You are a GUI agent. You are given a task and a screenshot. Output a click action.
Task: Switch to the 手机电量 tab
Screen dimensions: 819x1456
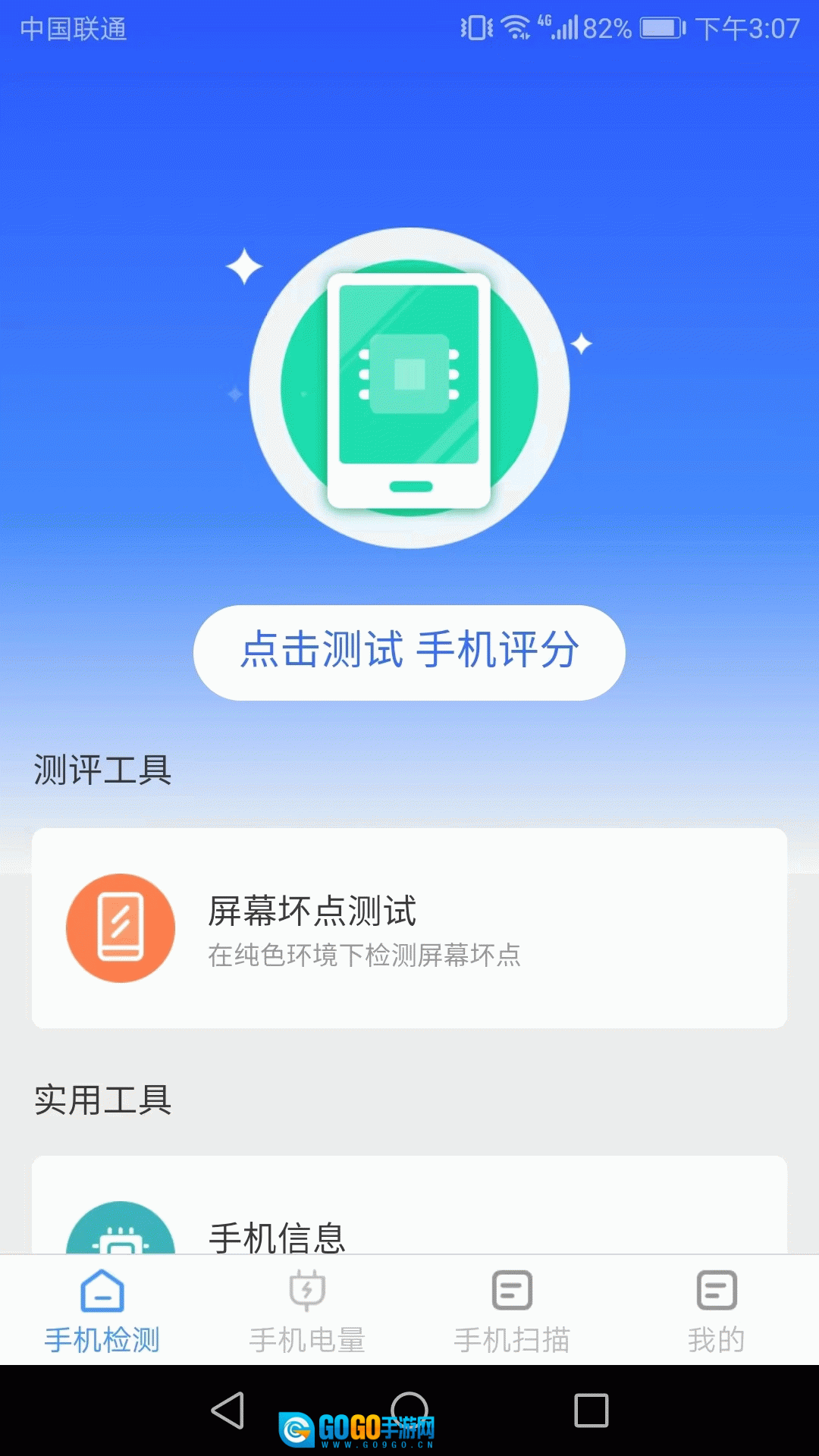coord(307,1310)
